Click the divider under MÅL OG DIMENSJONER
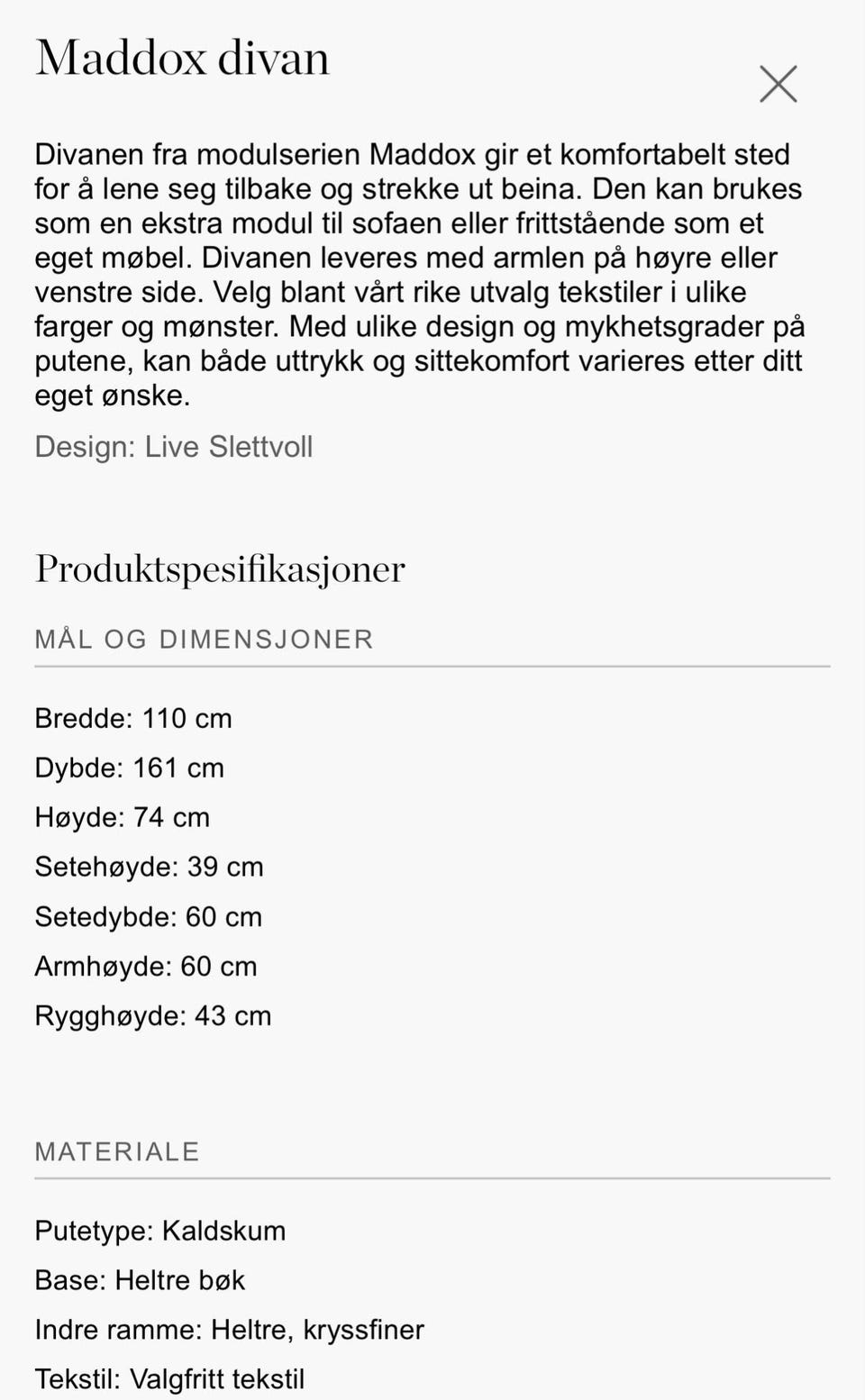The image size is (865, 1400). (x=431, y=665)
